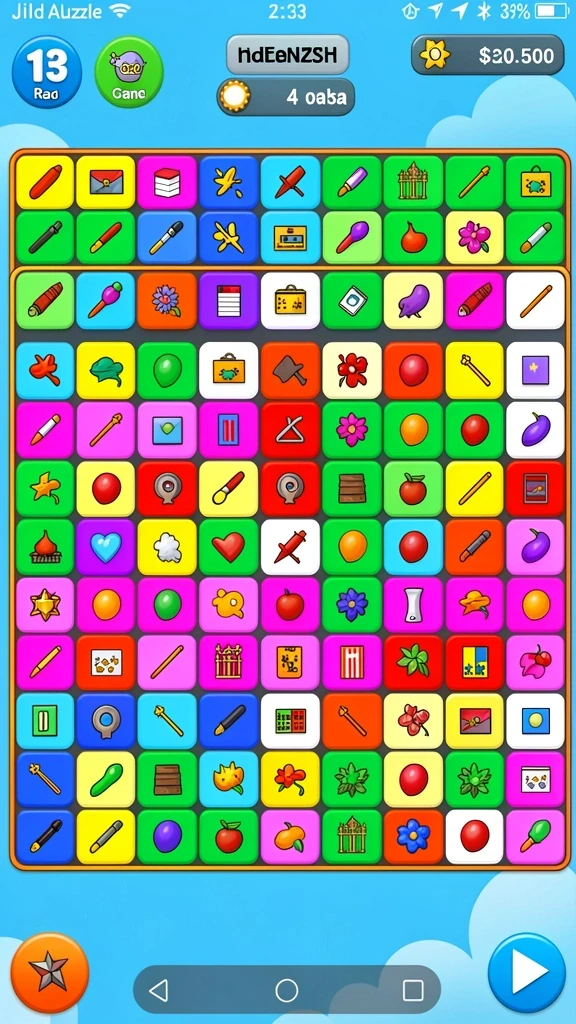The width and height of the screenshot is (576, 1024).
Task: Tap the grey hdEeNZSH button
Action: pyautogui.click(x=287, y=55)
